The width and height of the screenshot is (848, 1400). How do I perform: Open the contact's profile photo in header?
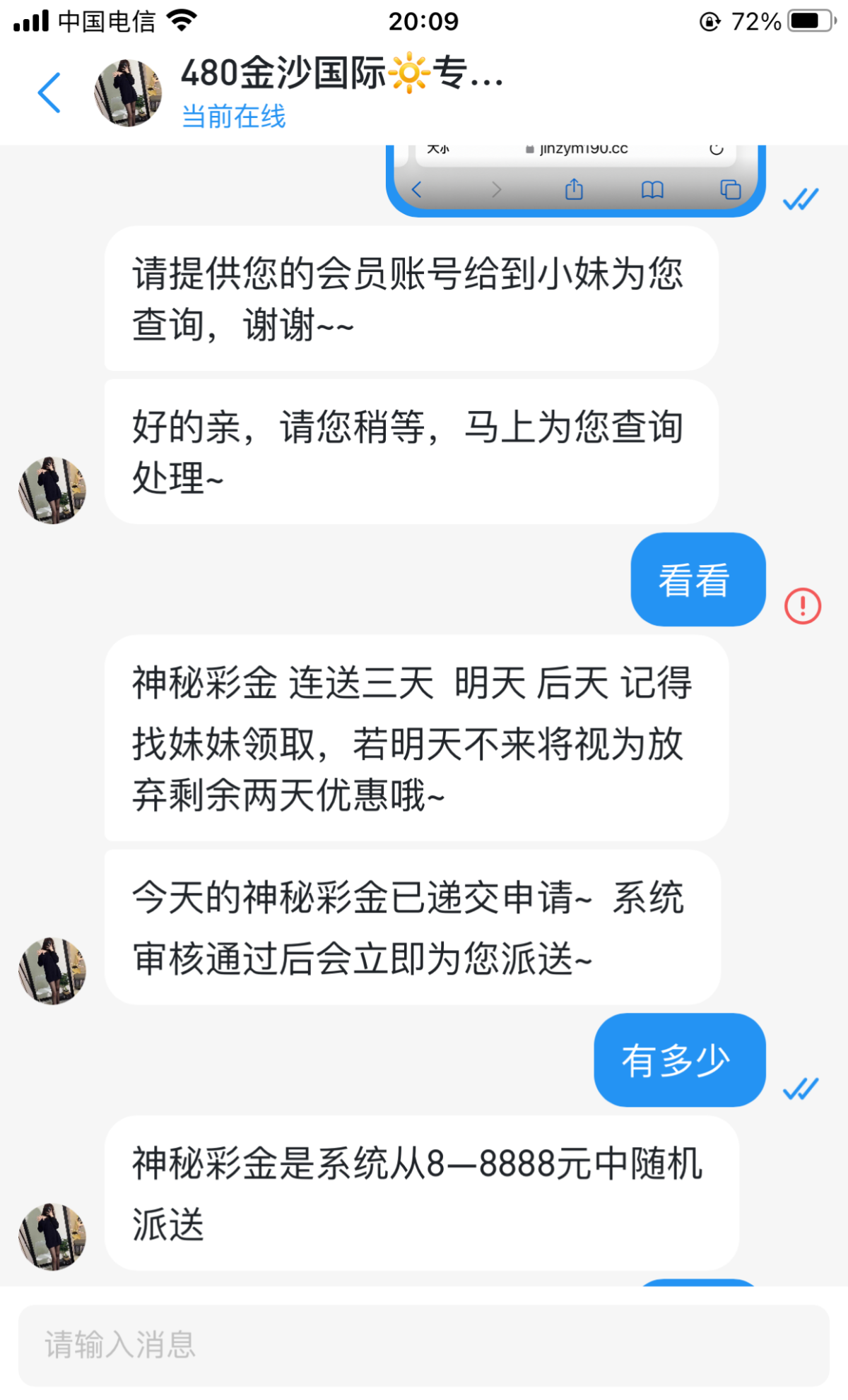pyautogui.click(x=128, y=93)
